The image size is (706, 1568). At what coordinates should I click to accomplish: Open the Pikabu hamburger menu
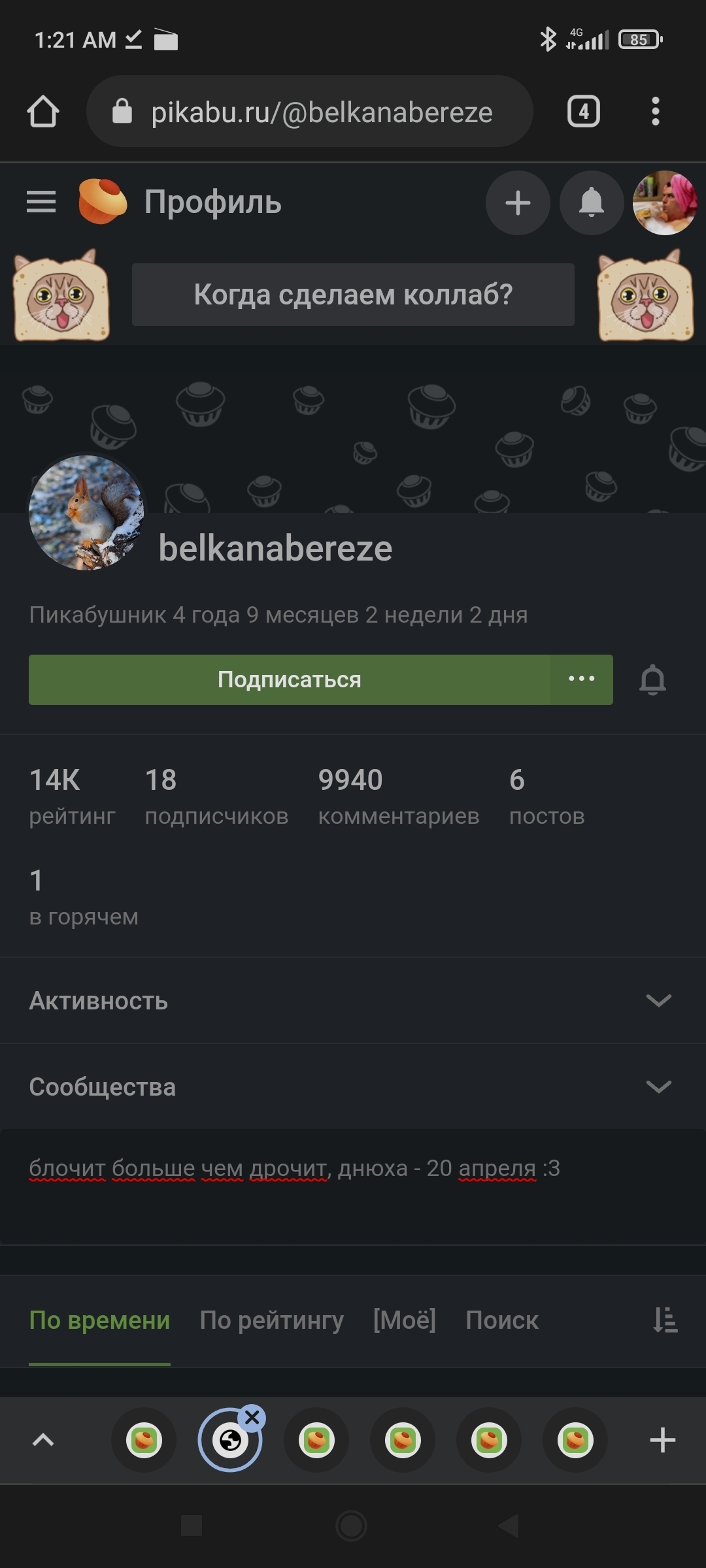[41, 202]
